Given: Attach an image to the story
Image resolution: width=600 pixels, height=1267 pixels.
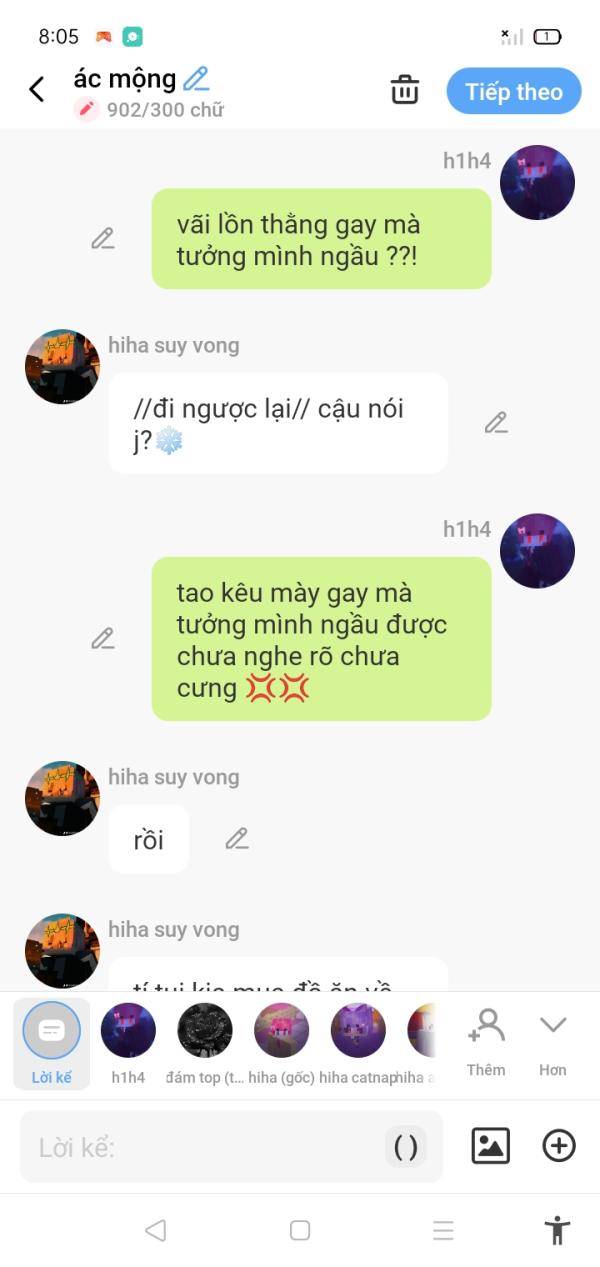Looking at the screenshot, I should coord(491,1146).
